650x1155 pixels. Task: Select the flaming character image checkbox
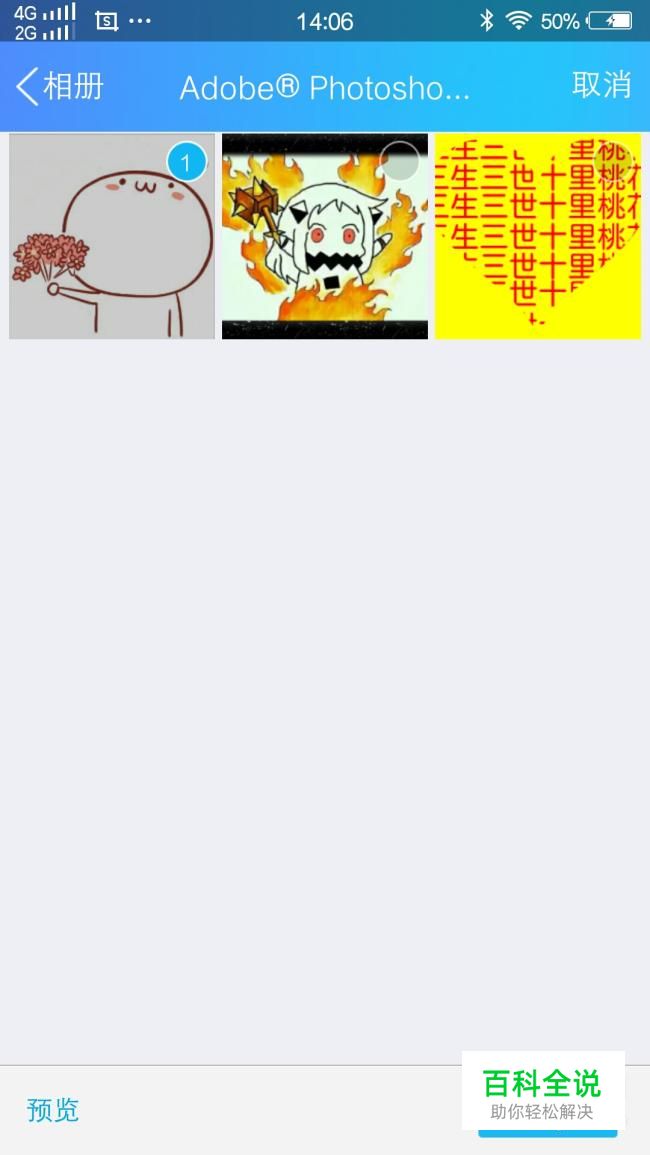(399, 162)
